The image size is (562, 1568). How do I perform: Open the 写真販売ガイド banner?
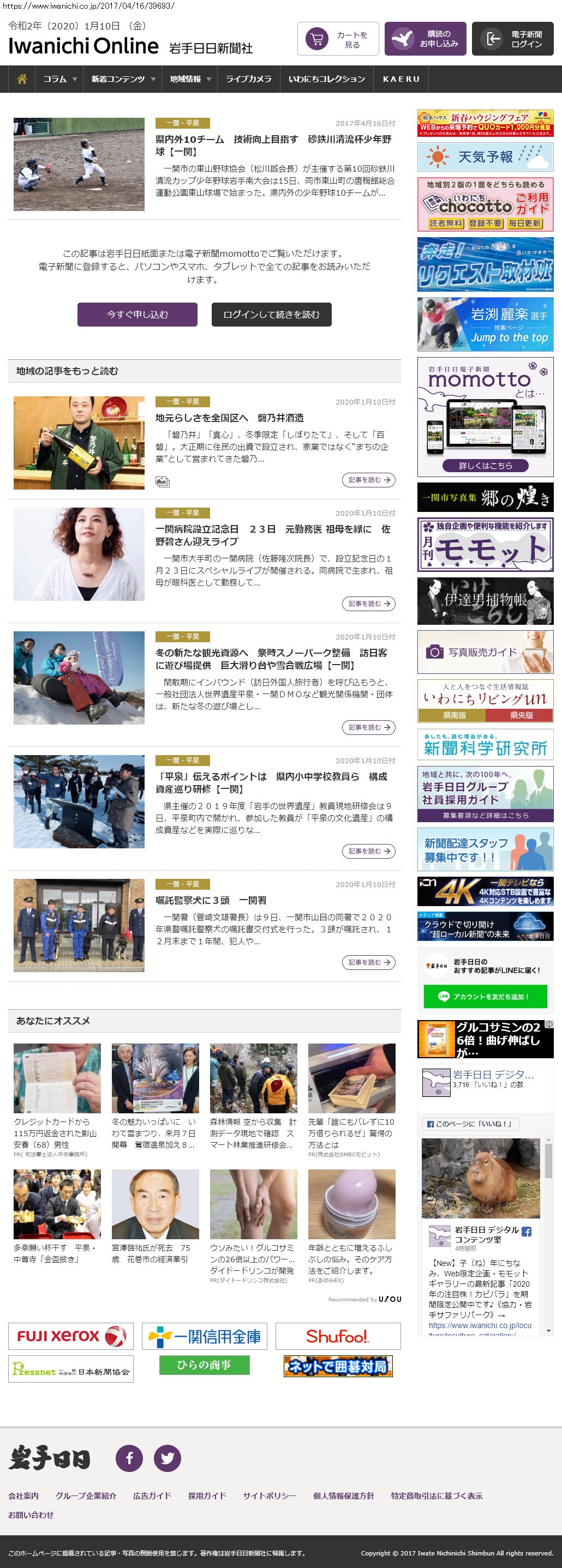click(x=485, y=652)
